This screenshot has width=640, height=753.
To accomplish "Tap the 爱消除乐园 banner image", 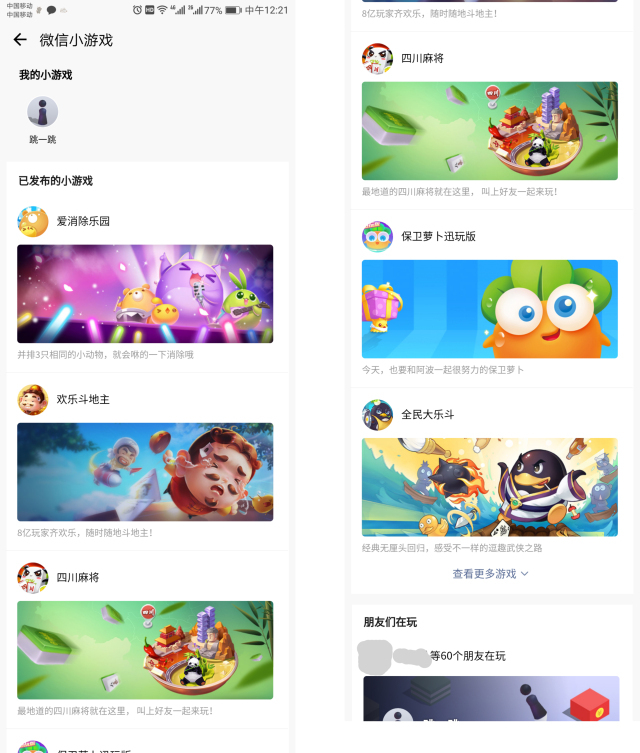I will tap(145, 294).
